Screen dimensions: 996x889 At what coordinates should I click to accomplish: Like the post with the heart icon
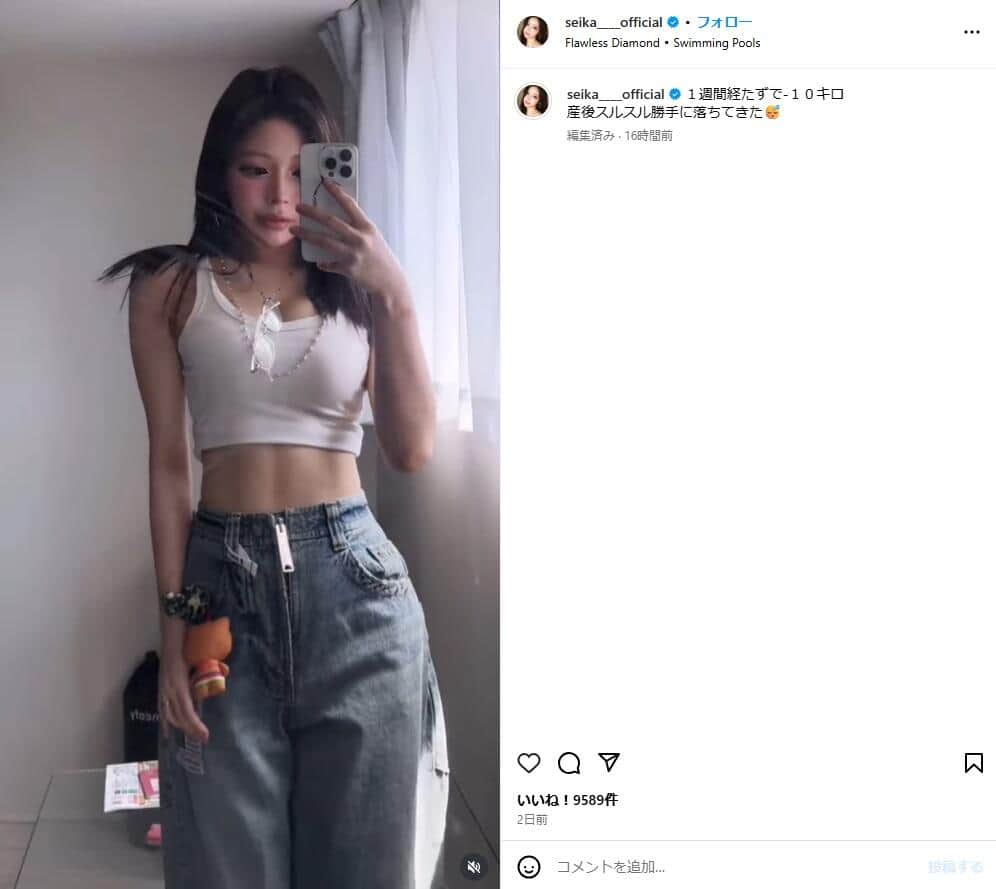(529, 763)
